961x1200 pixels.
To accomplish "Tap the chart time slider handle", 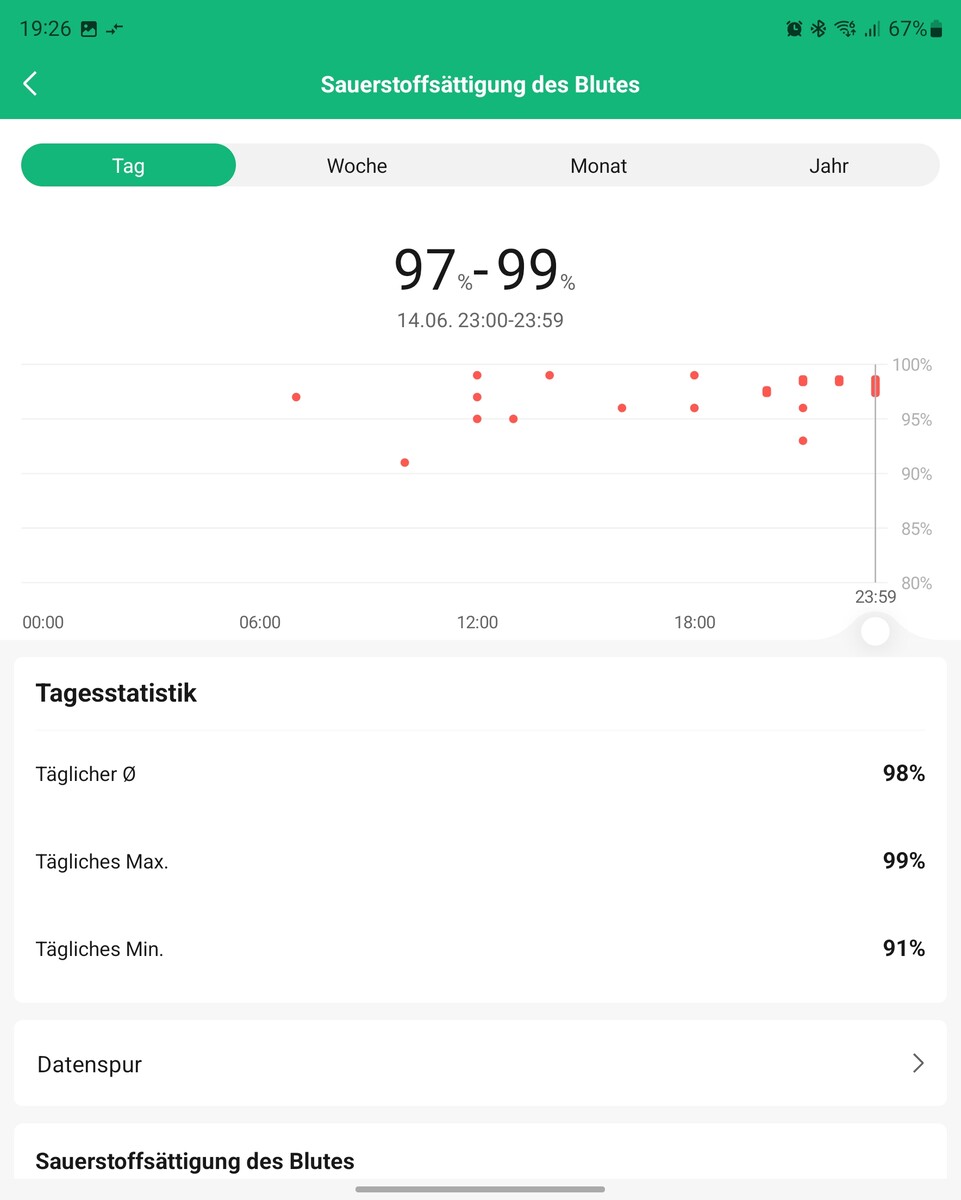I will (x=875, y=631).
